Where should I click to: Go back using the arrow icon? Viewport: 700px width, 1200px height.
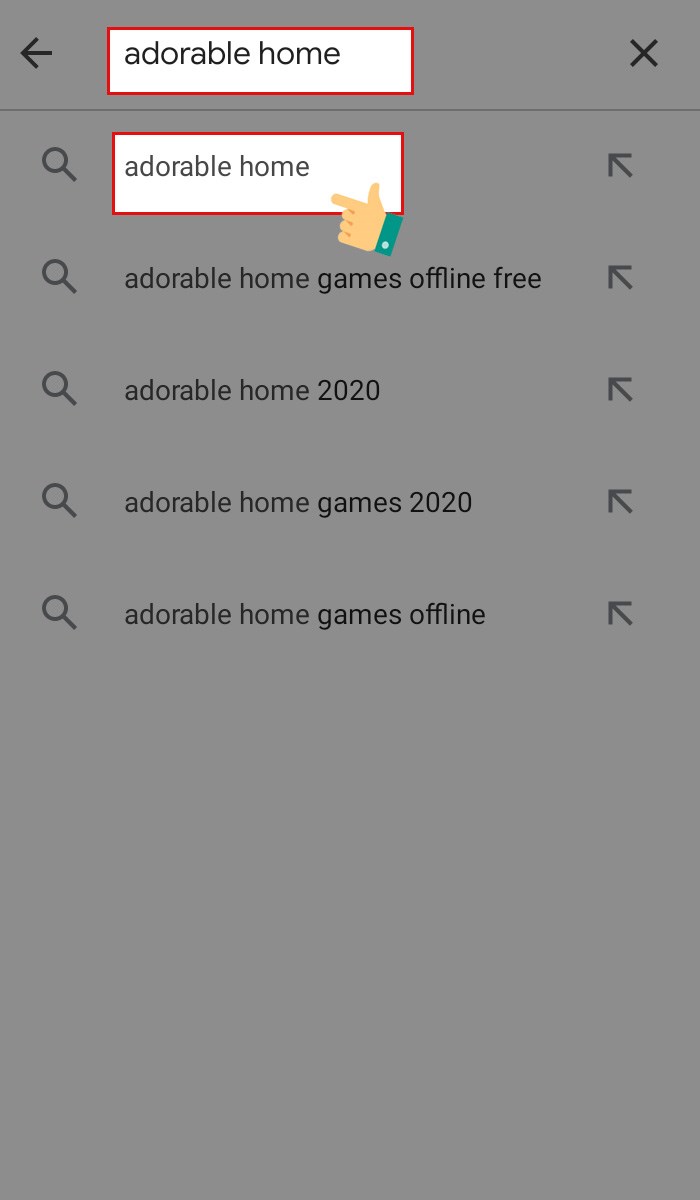click(36, 54)
